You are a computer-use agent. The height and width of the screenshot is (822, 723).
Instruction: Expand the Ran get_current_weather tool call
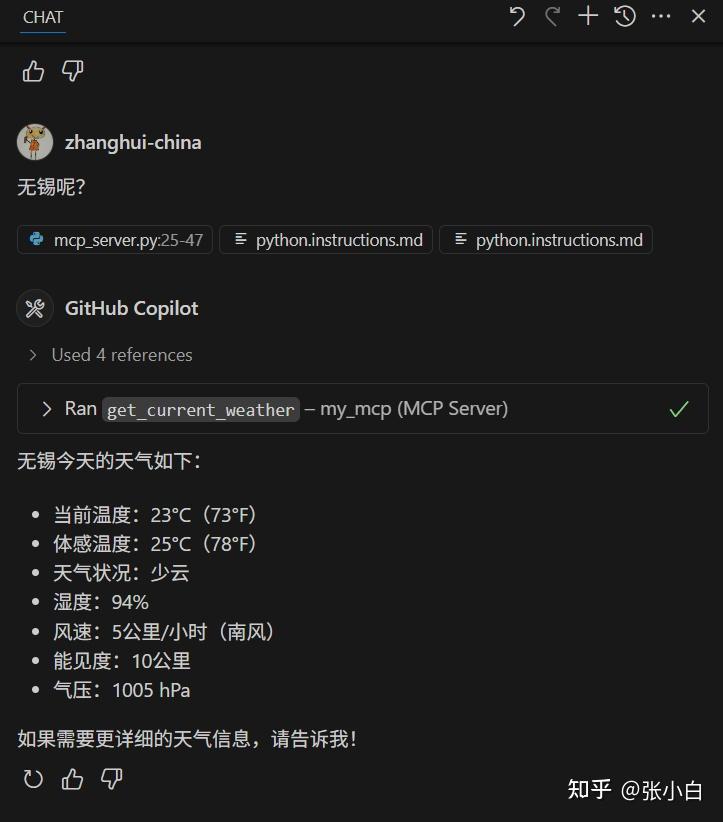[46, 409]
